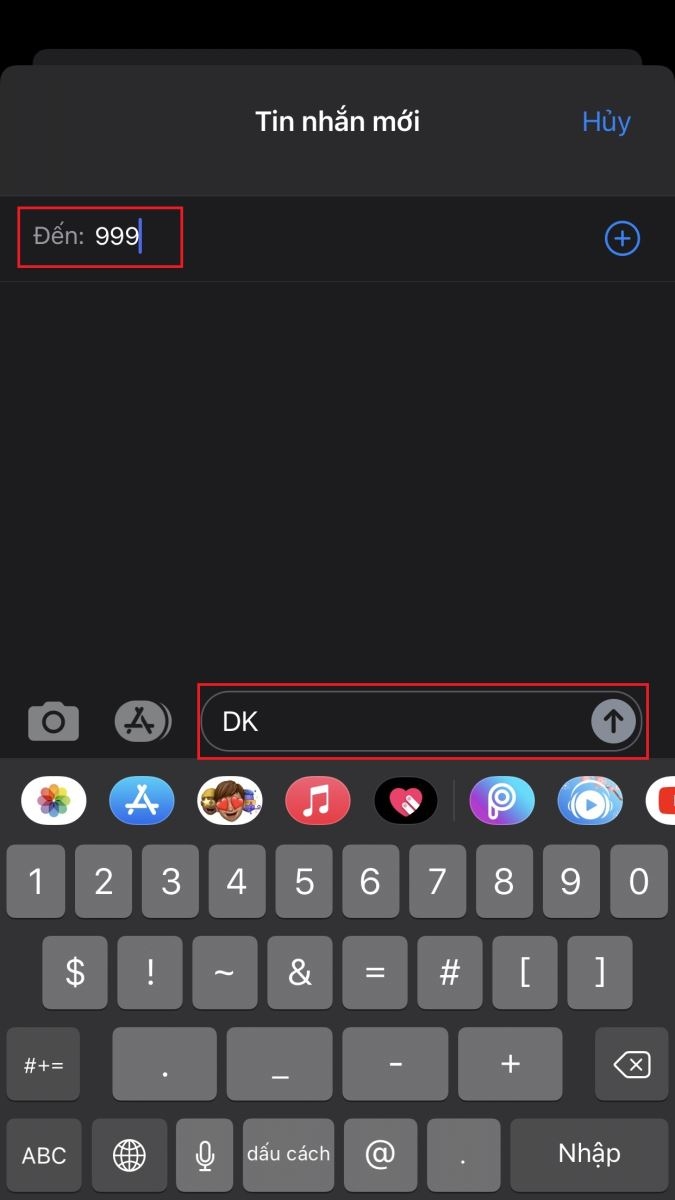The width and height of the screenshot is (675, 1200).
Task: Open the Photos app in the app strip
Action: click(54, 800)
